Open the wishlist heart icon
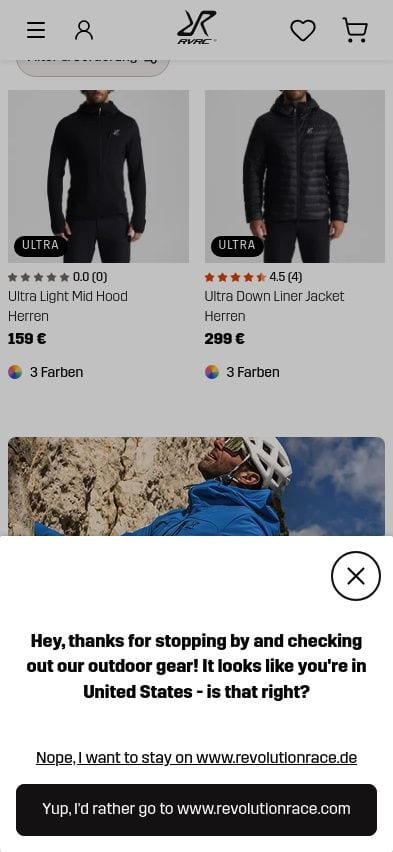 point(303,30)
